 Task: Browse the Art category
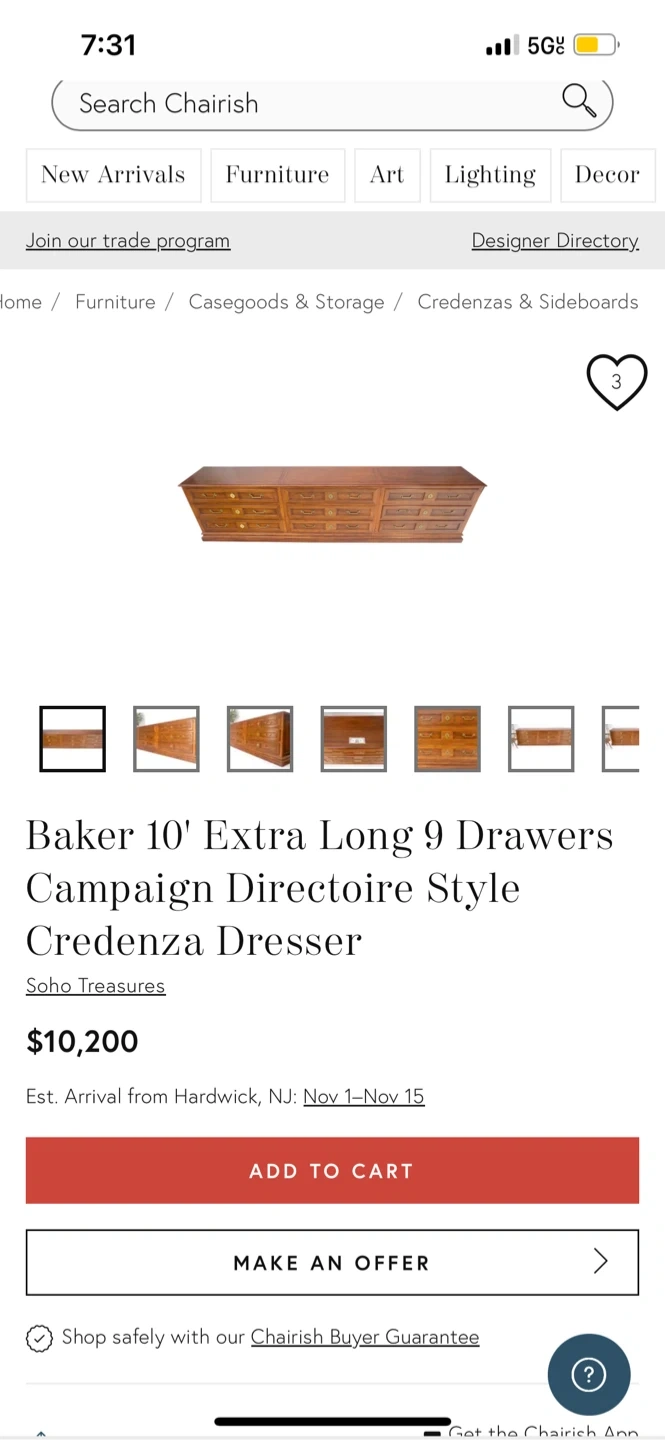(387, 175)
